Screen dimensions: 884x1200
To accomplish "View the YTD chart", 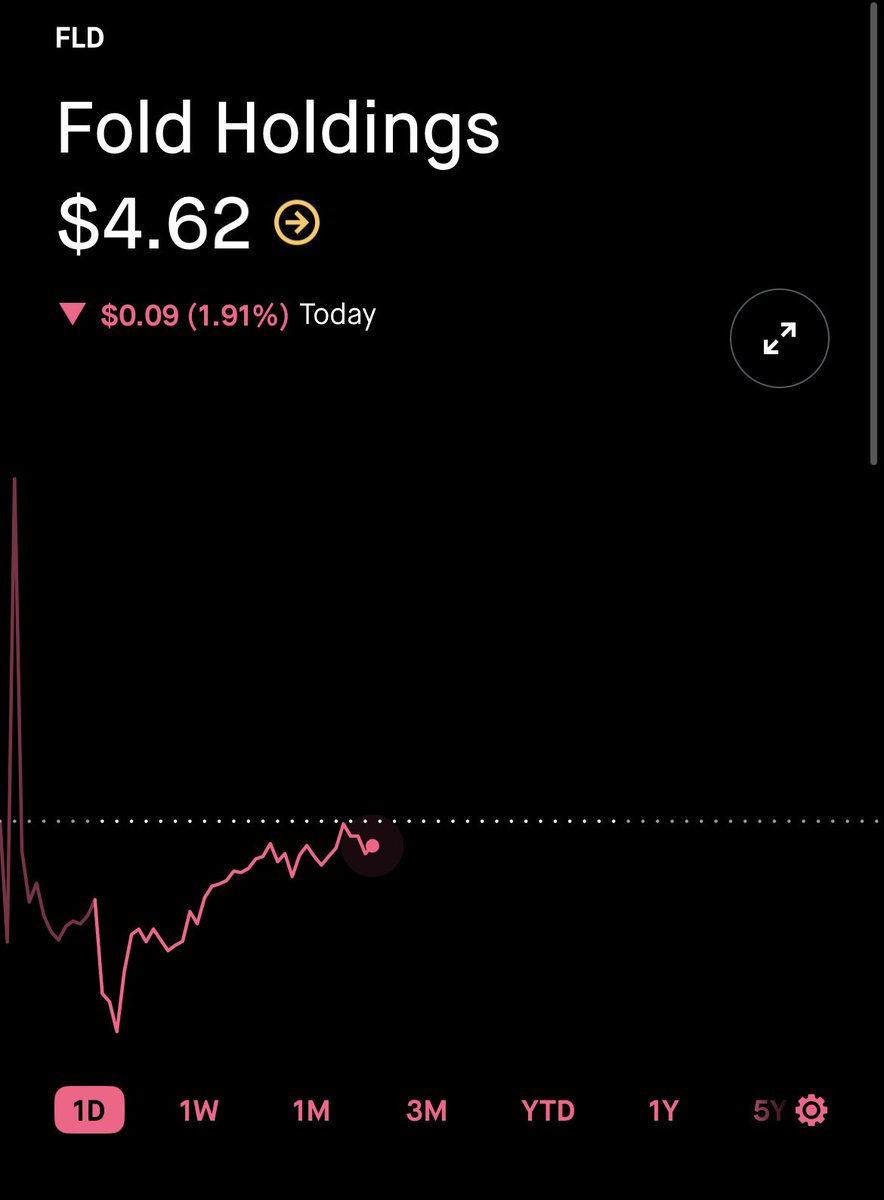I will pyautogui.click(x=548, y=1110).
